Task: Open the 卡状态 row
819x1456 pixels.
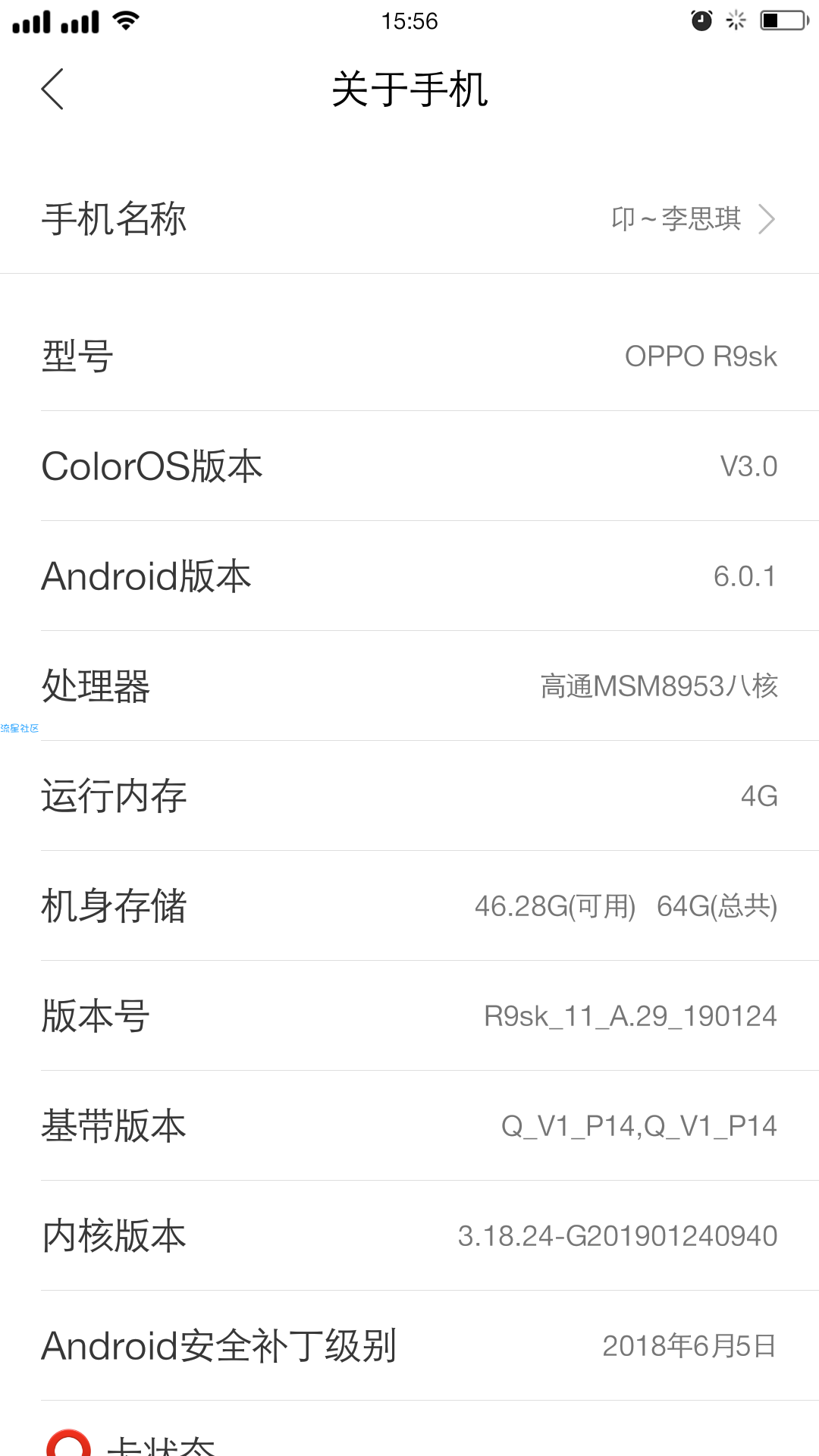Action: (409, 1429)
